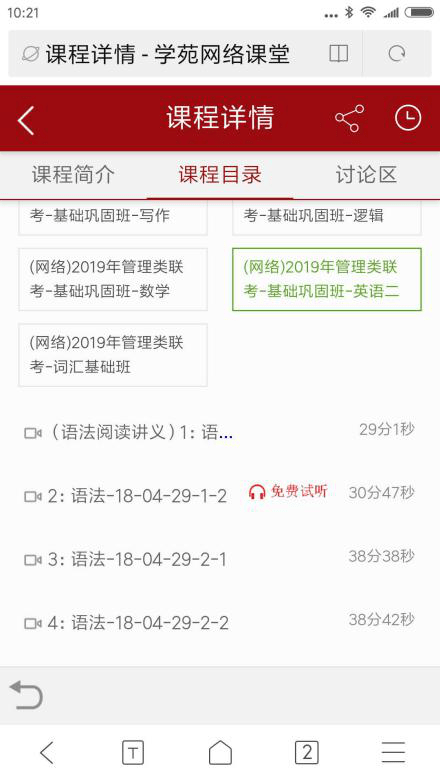The height and width of the screenshot is (781, 440).
Task: Play lesson 2 语法-18-04-29-1-2
Action: pyautogui.click(x=220, y=496)
